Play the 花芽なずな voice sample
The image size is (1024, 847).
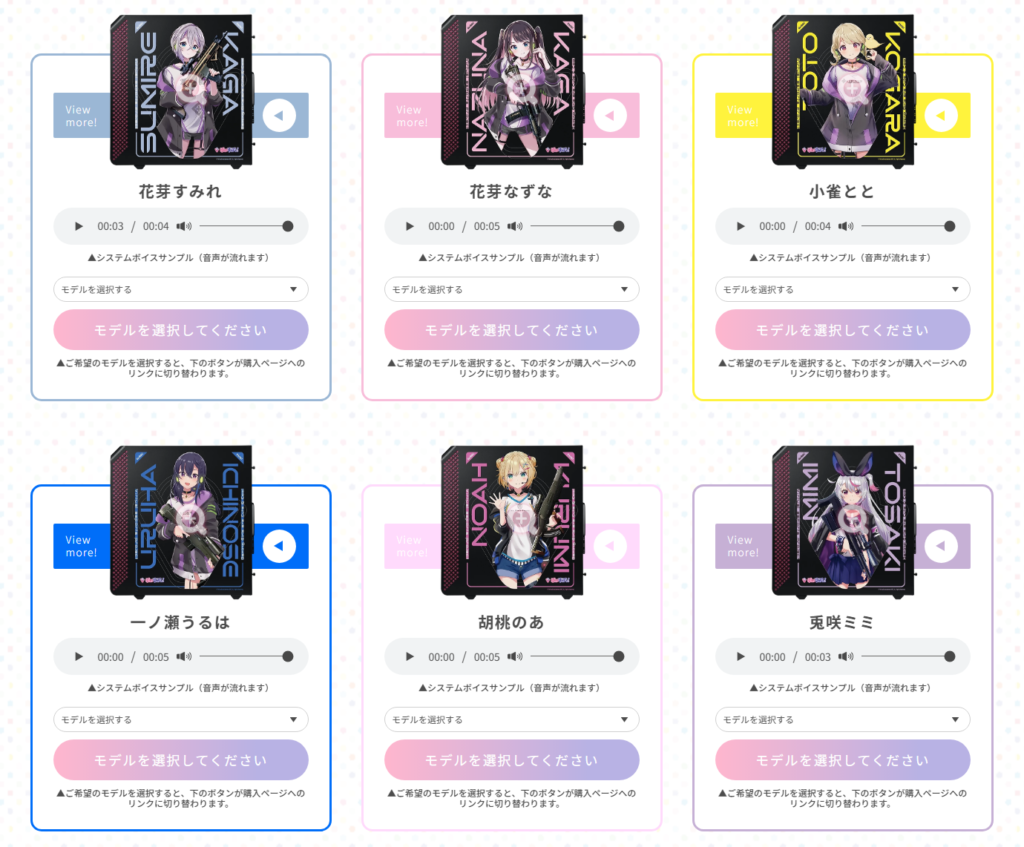(x=409, y=226)
